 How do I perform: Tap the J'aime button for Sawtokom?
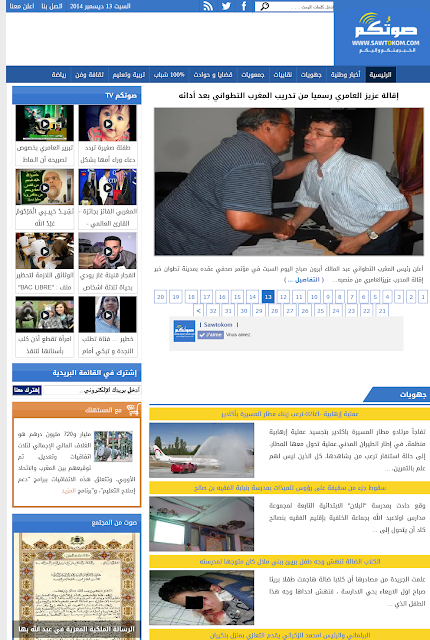click(211, 335)
